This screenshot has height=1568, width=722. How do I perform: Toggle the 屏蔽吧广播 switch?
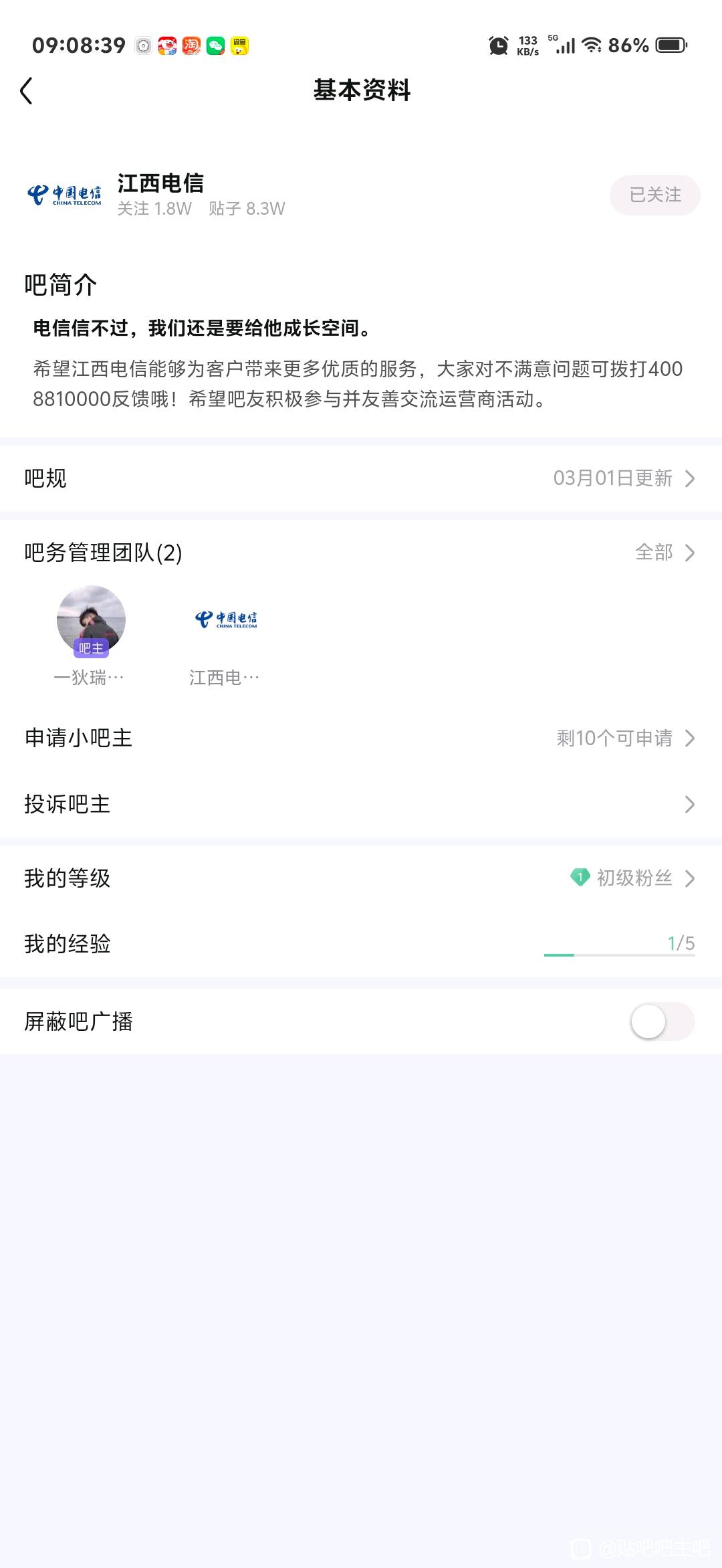(x=662, y=1021)
